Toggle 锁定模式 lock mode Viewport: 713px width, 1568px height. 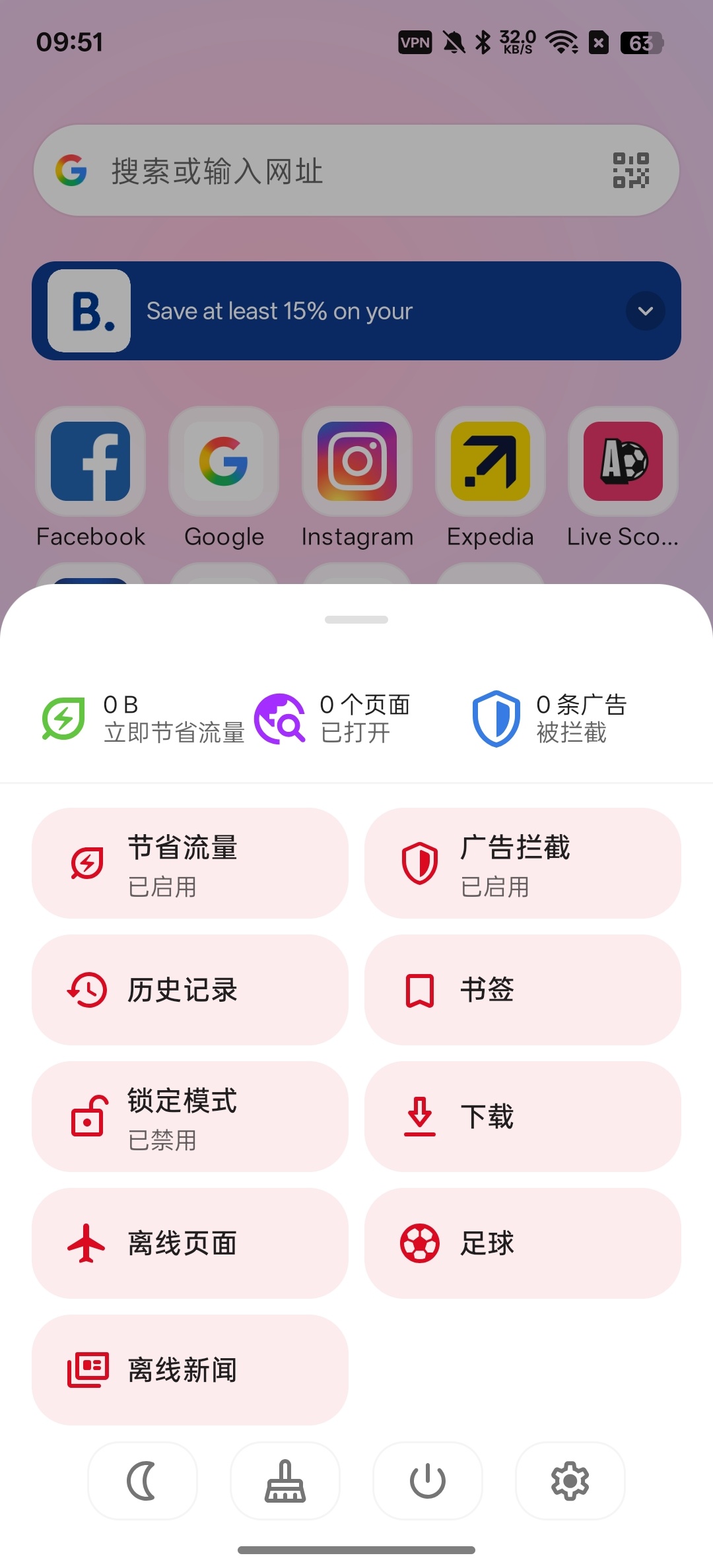pos(190,1117)
